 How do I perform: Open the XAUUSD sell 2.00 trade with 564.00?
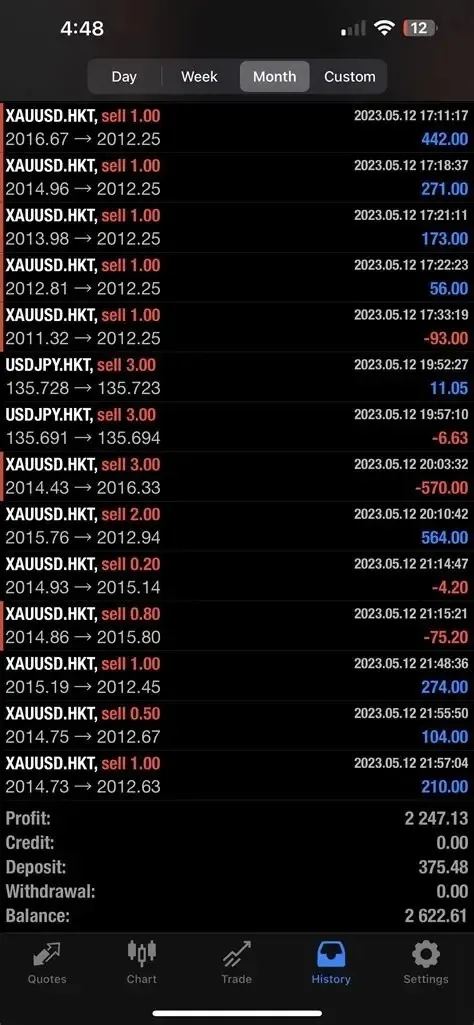(x=237, y=526)
